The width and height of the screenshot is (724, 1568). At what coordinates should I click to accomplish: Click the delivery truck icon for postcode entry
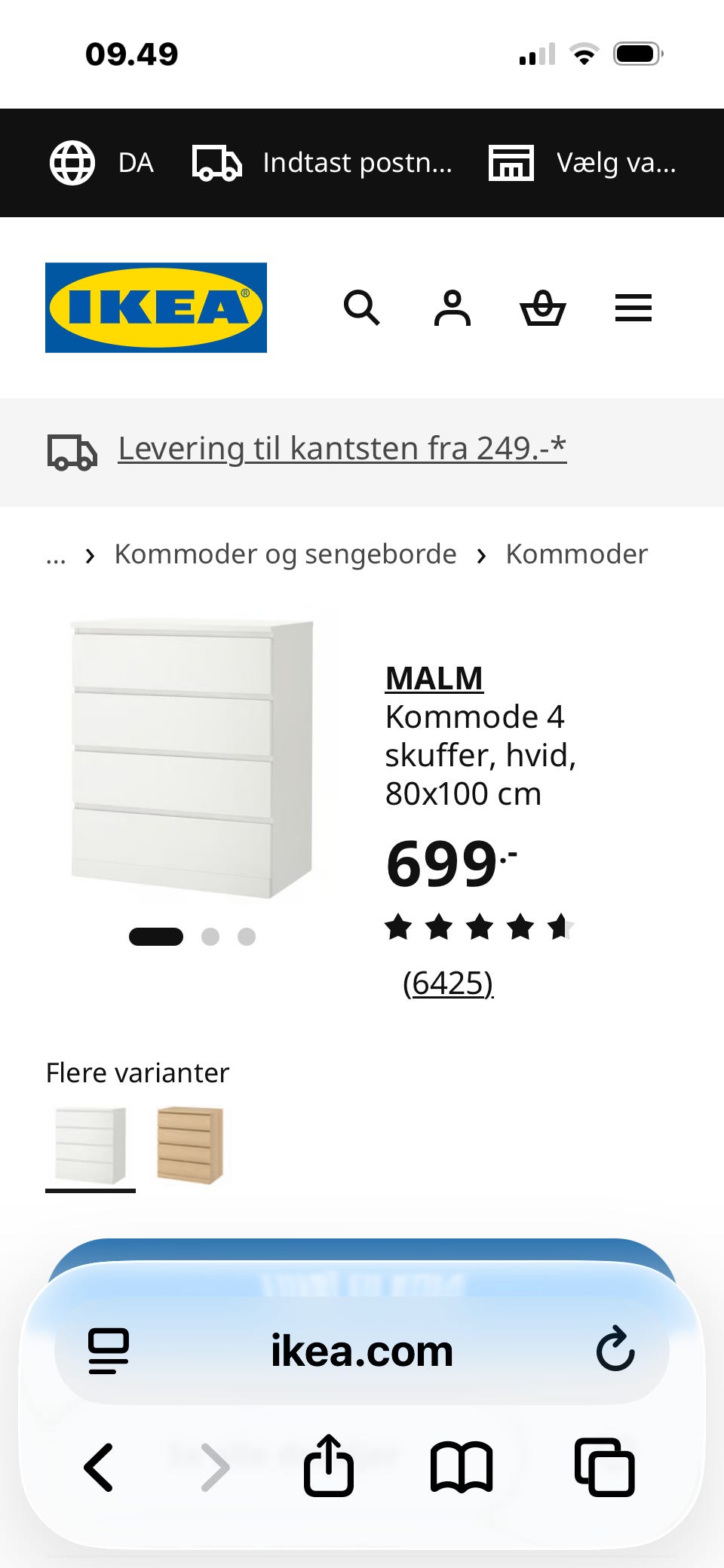click(216, 163)
